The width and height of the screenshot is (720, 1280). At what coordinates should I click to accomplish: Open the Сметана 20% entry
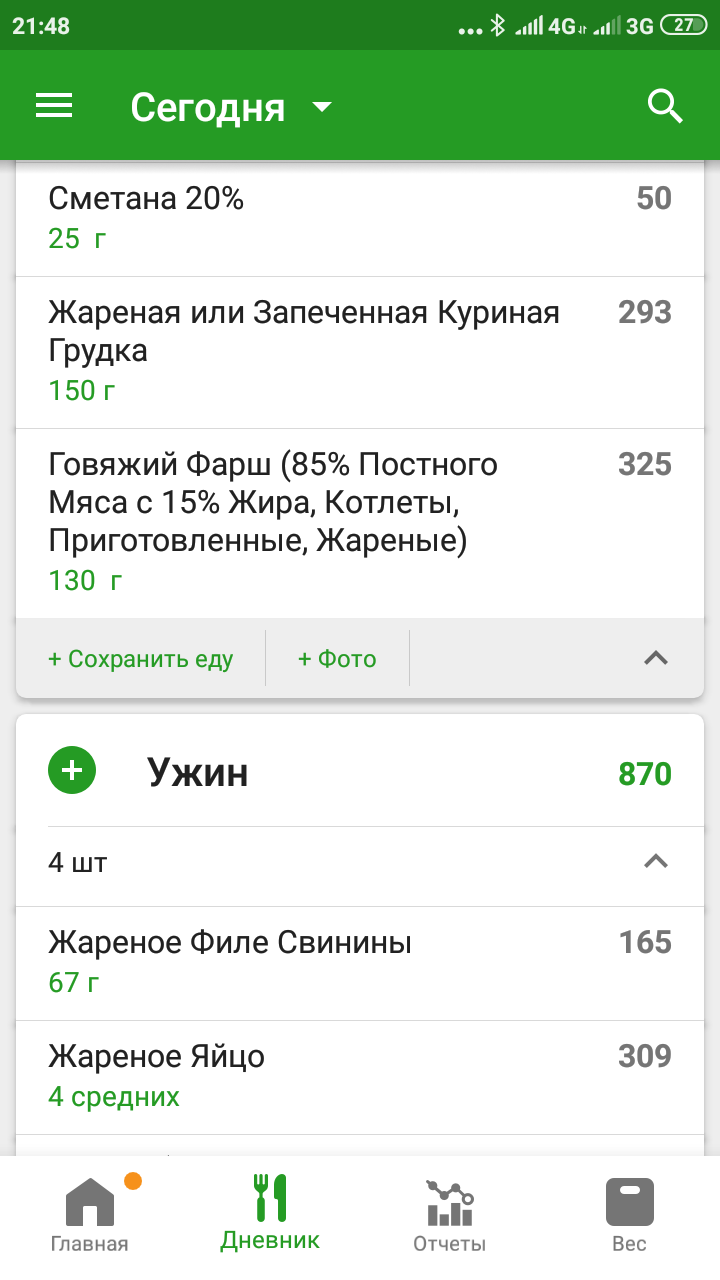[x=360, y=218]
